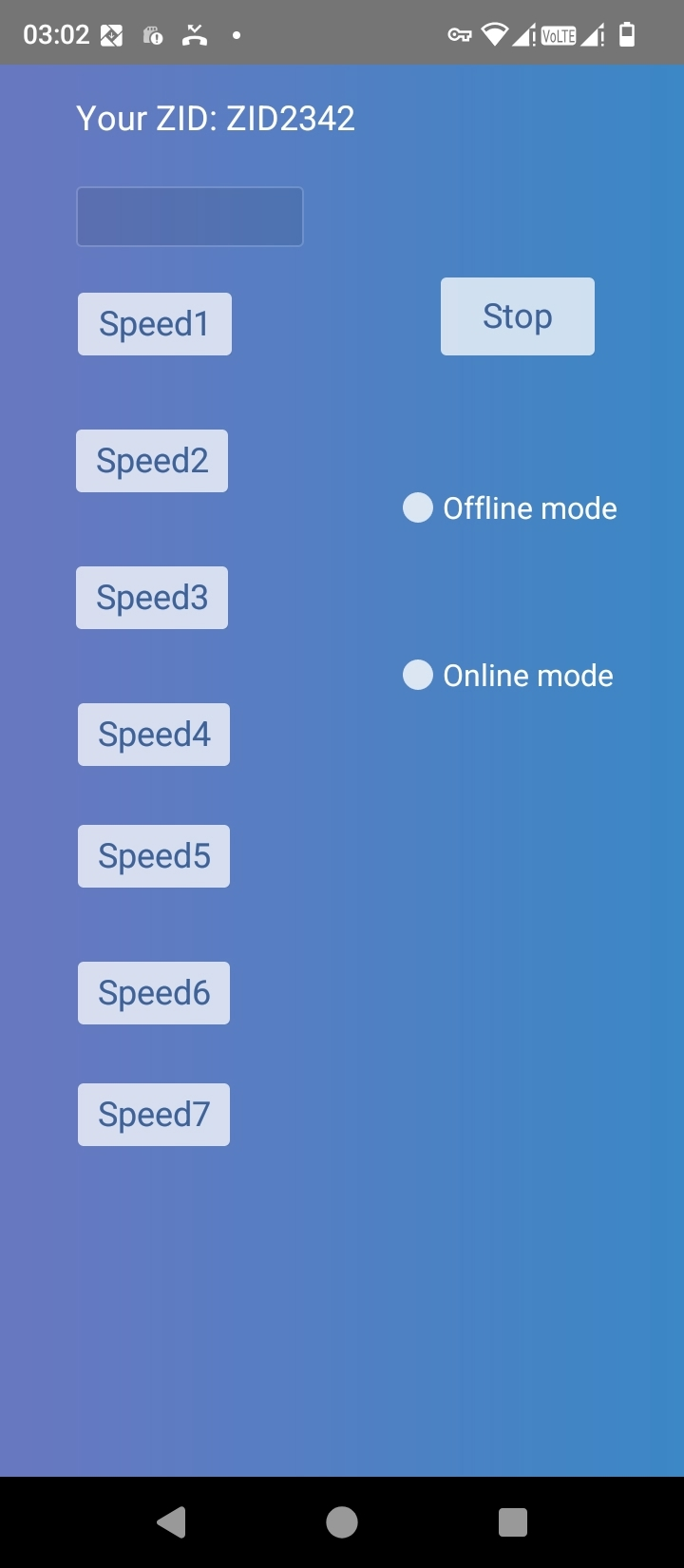684x1568 pixels.
Task: Tap the empty text field below ZID
Action: pyautogui.click(x=190, y=217)
